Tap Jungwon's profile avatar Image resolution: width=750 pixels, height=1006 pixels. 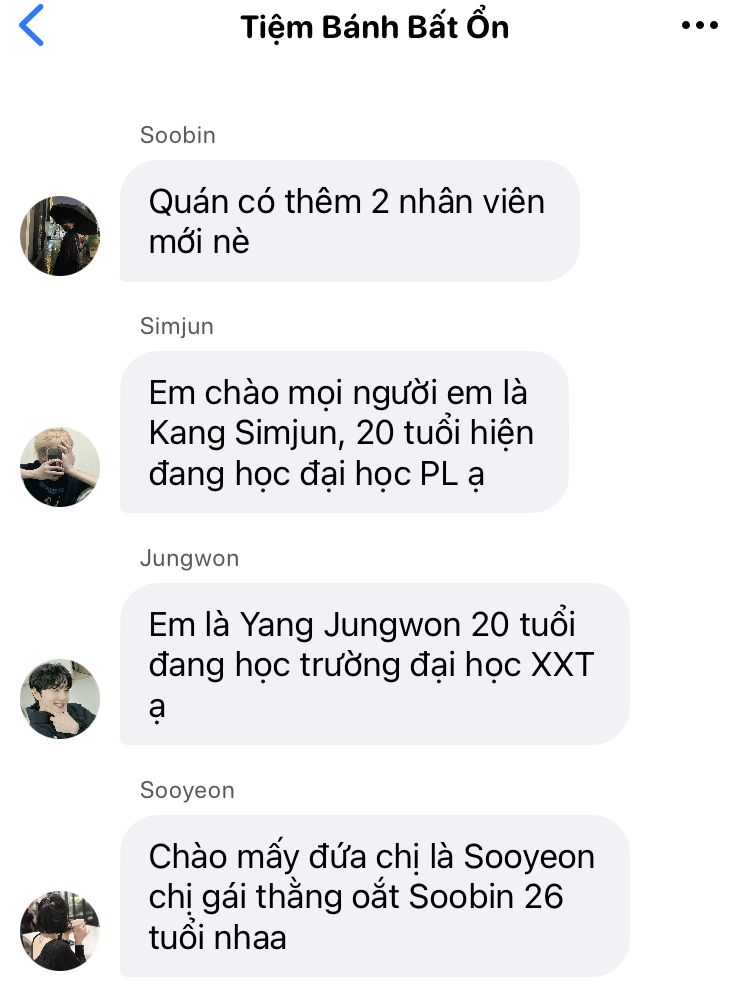pyautogui.click(x=60, y=699)
